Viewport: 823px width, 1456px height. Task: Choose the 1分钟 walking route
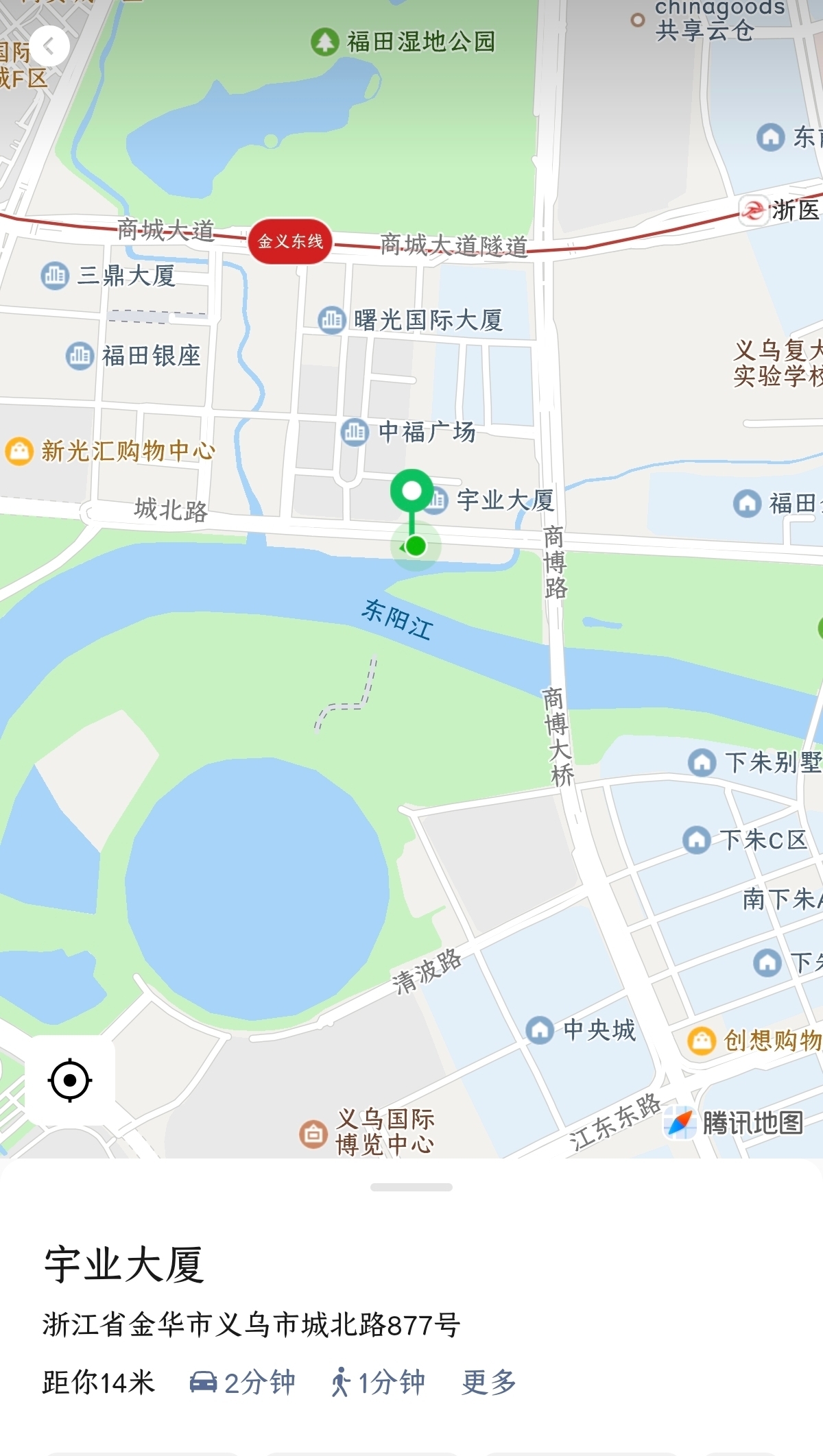(x=378, y=1382)
